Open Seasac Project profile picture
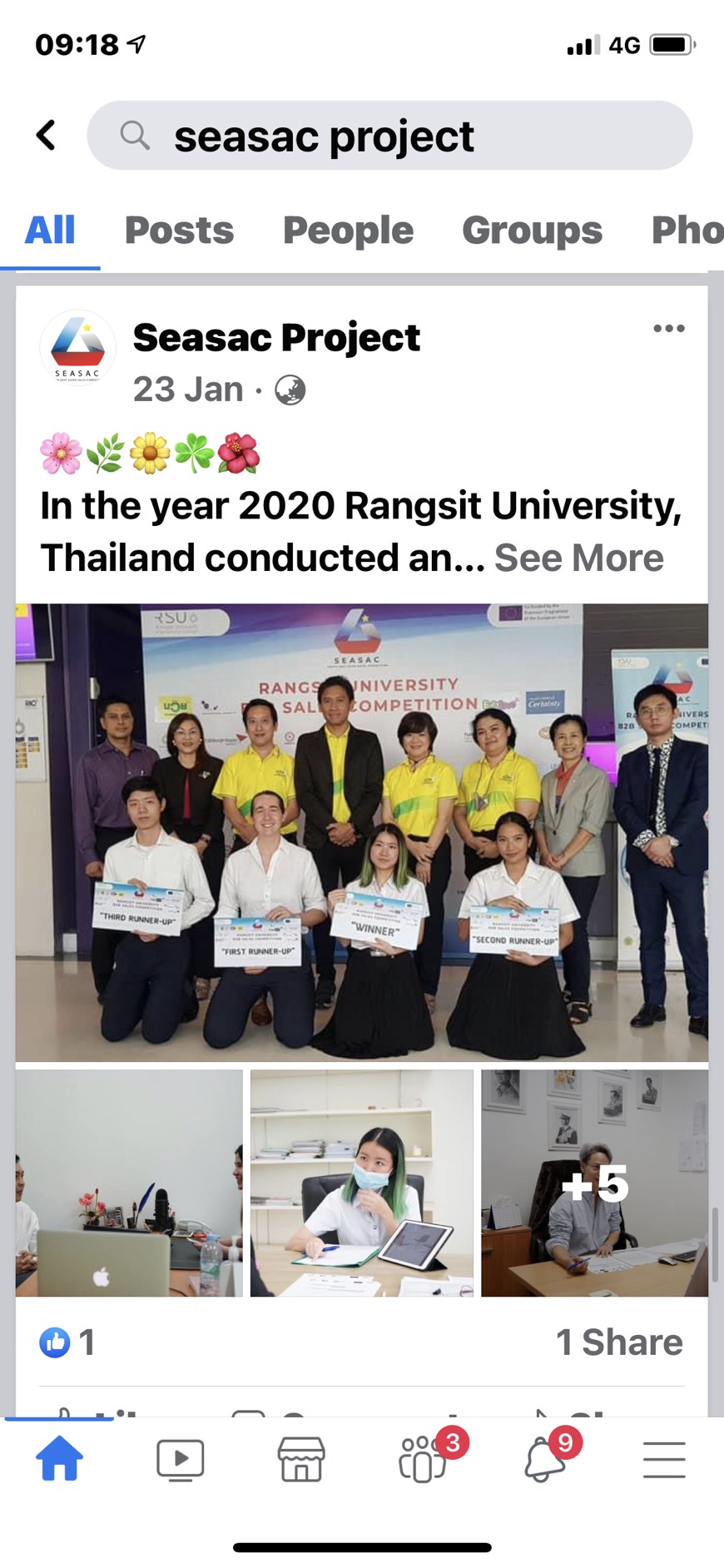The image size is (724, 1568). [x=77, y=348]
